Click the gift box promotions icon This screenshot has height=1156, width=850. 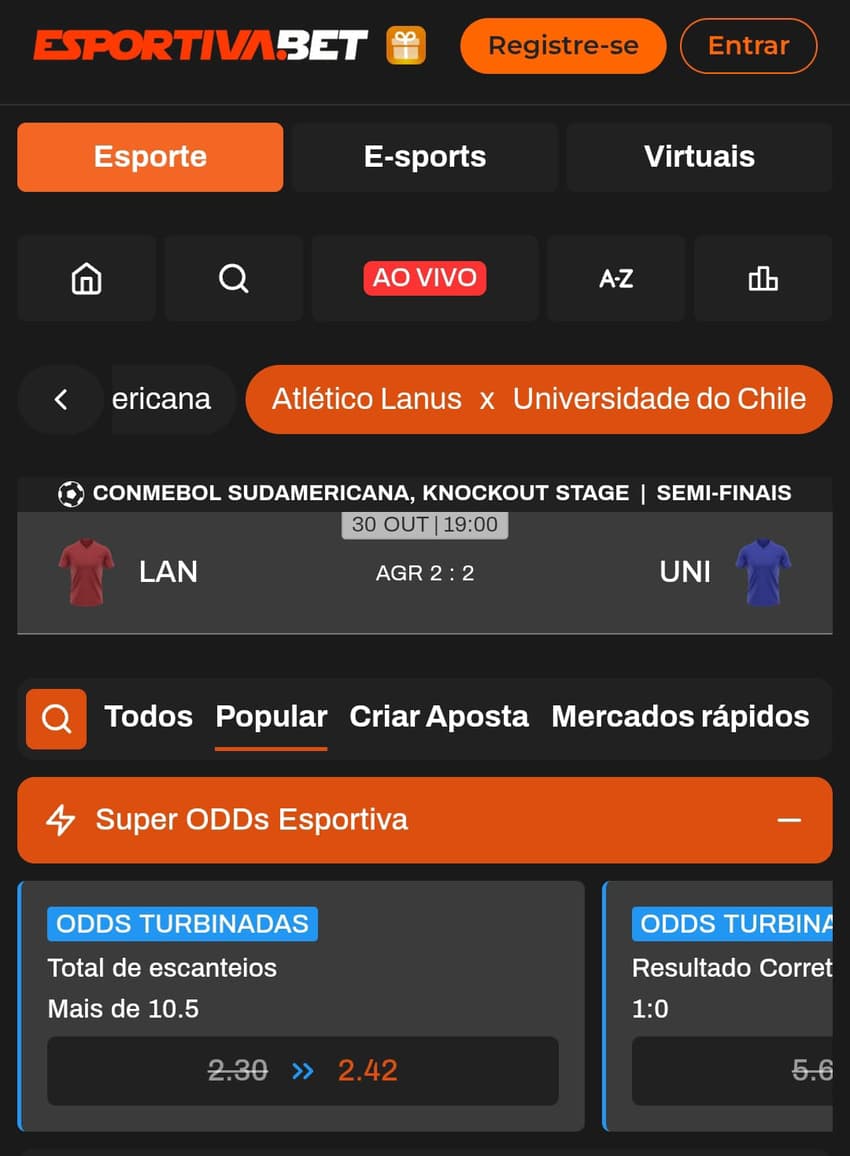tap(404, 45)
